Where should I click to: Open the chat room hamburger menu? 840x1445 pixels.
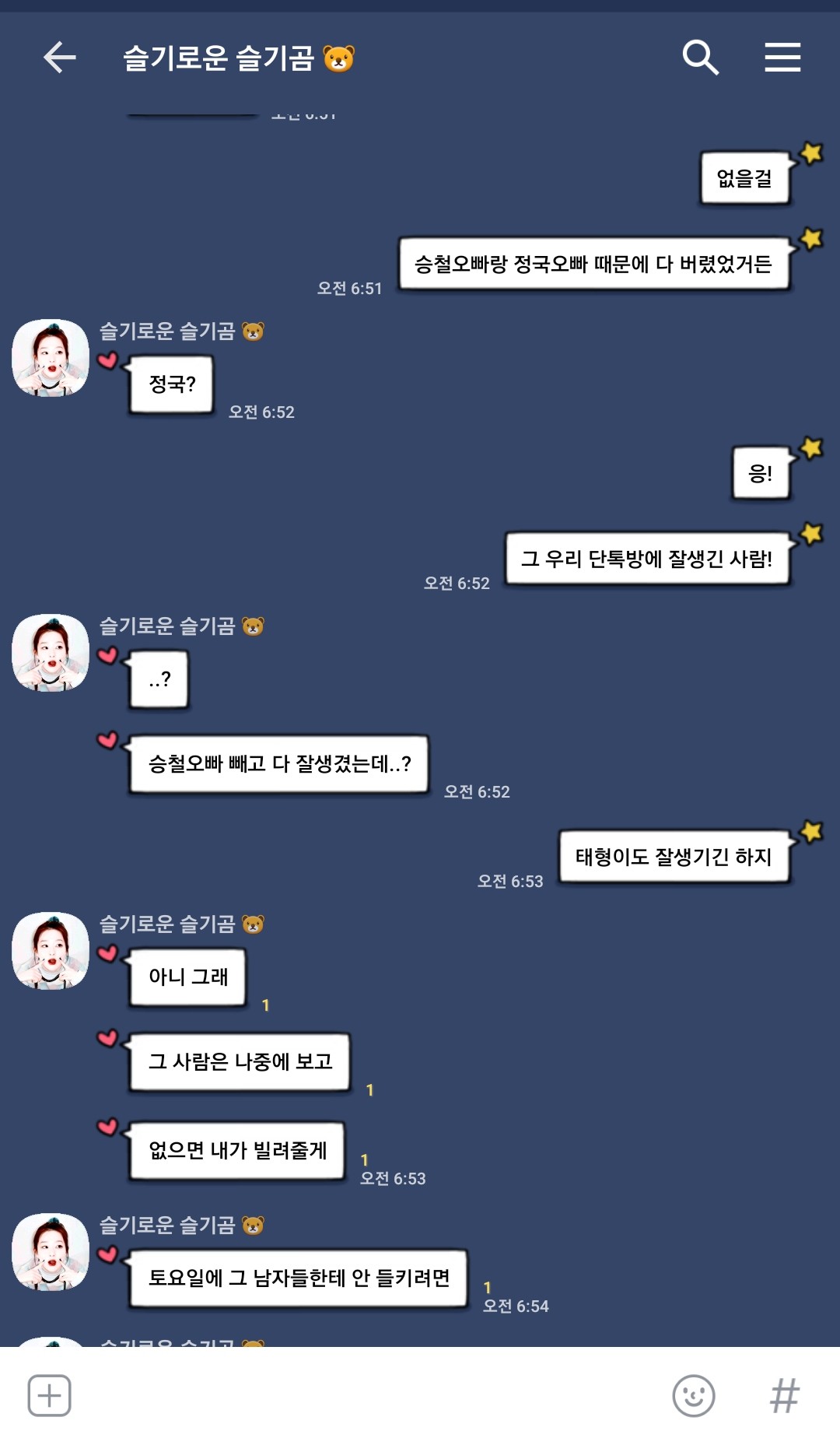(x=782, y=58)
